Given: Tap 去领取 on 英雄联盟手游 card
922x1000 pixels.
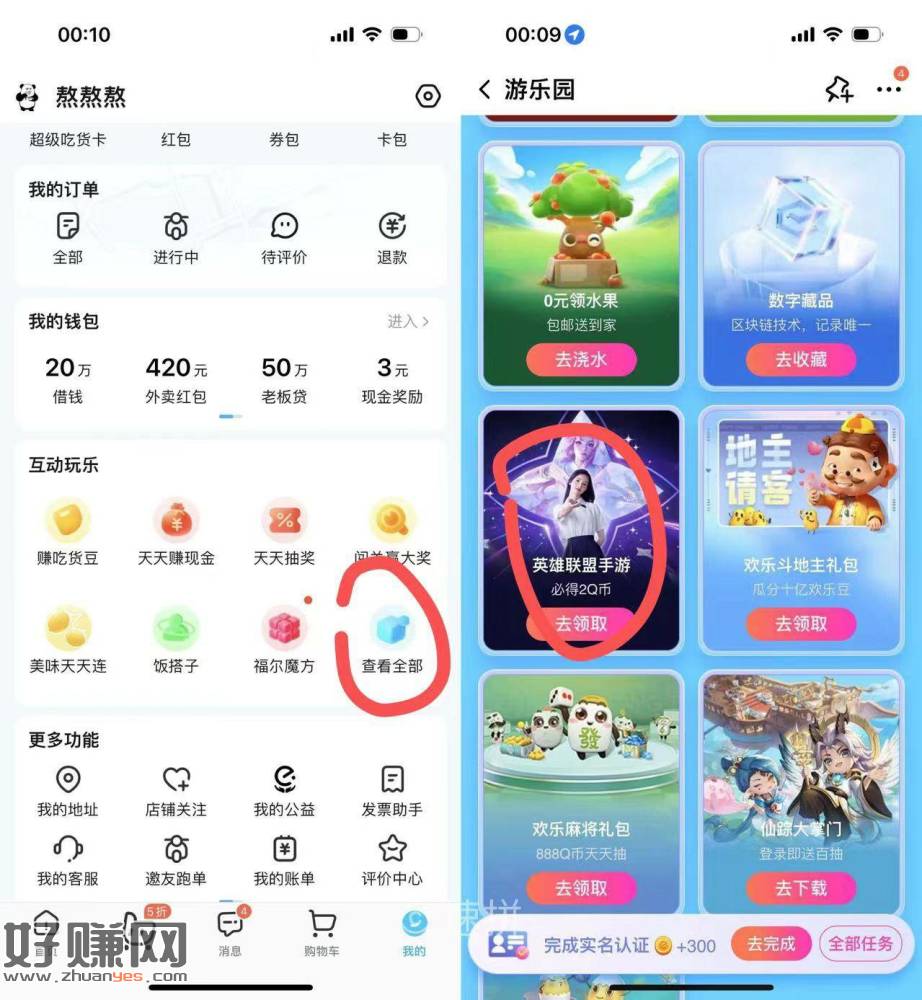Looking at the screenshot, I should coord(581,623).
